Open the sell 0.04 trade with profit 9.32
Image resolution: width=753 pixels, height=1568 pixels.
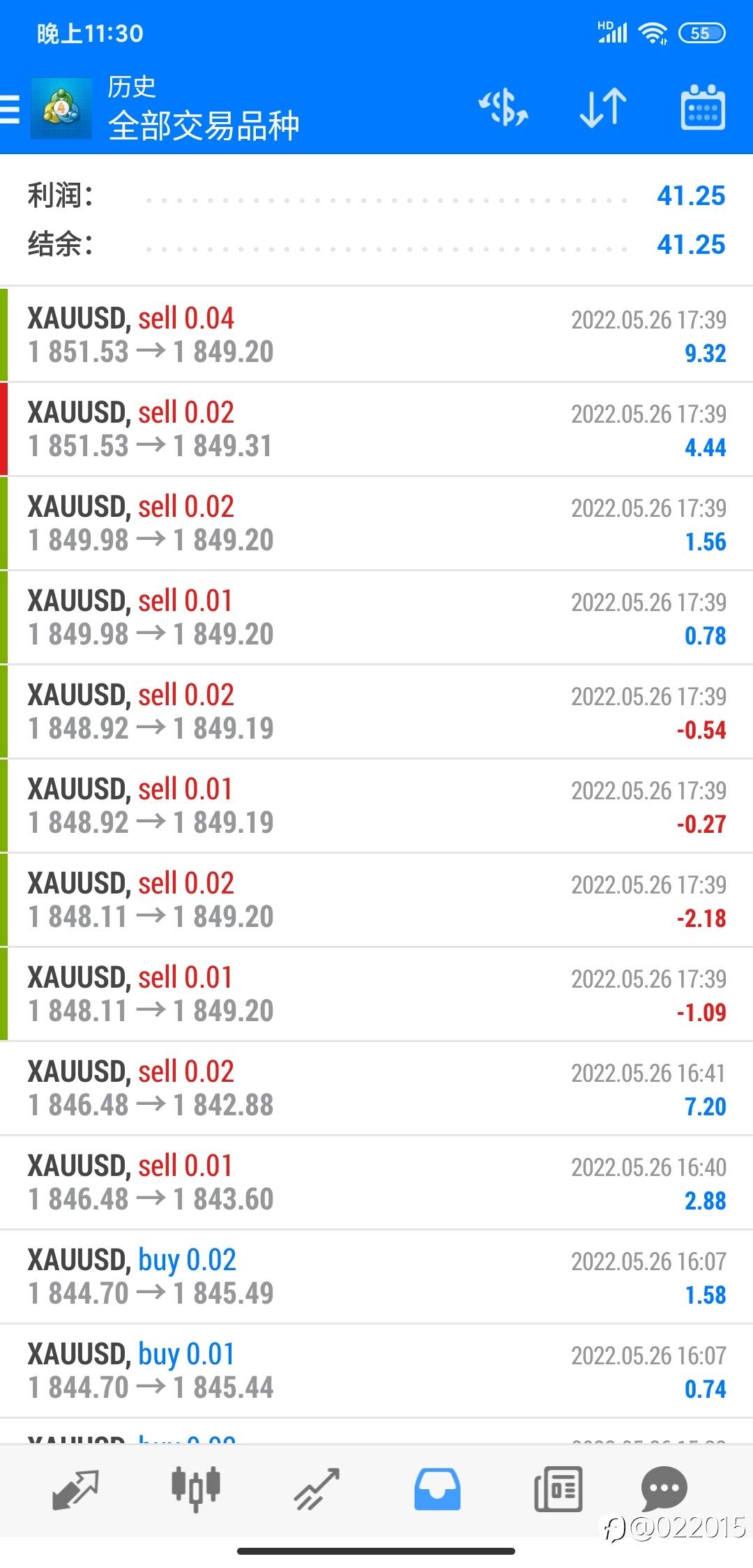376,335
